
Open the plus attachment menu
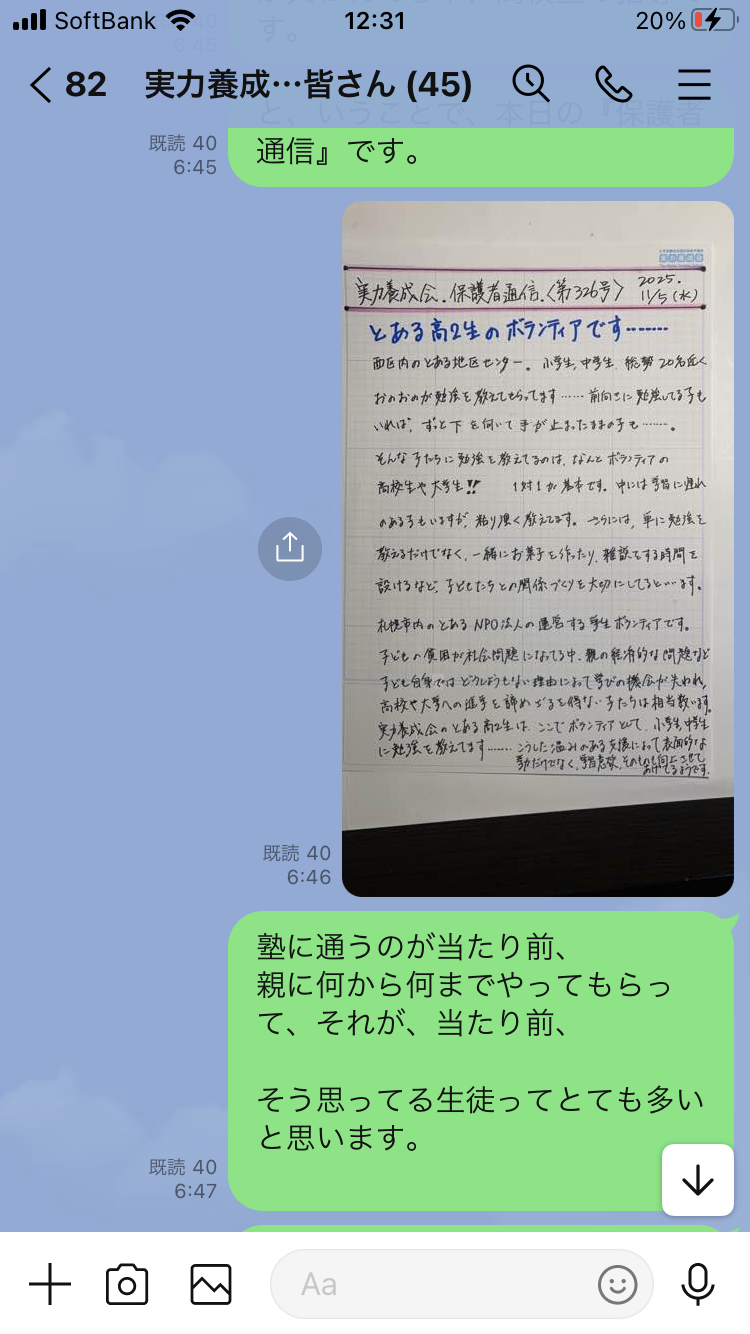49,1284
